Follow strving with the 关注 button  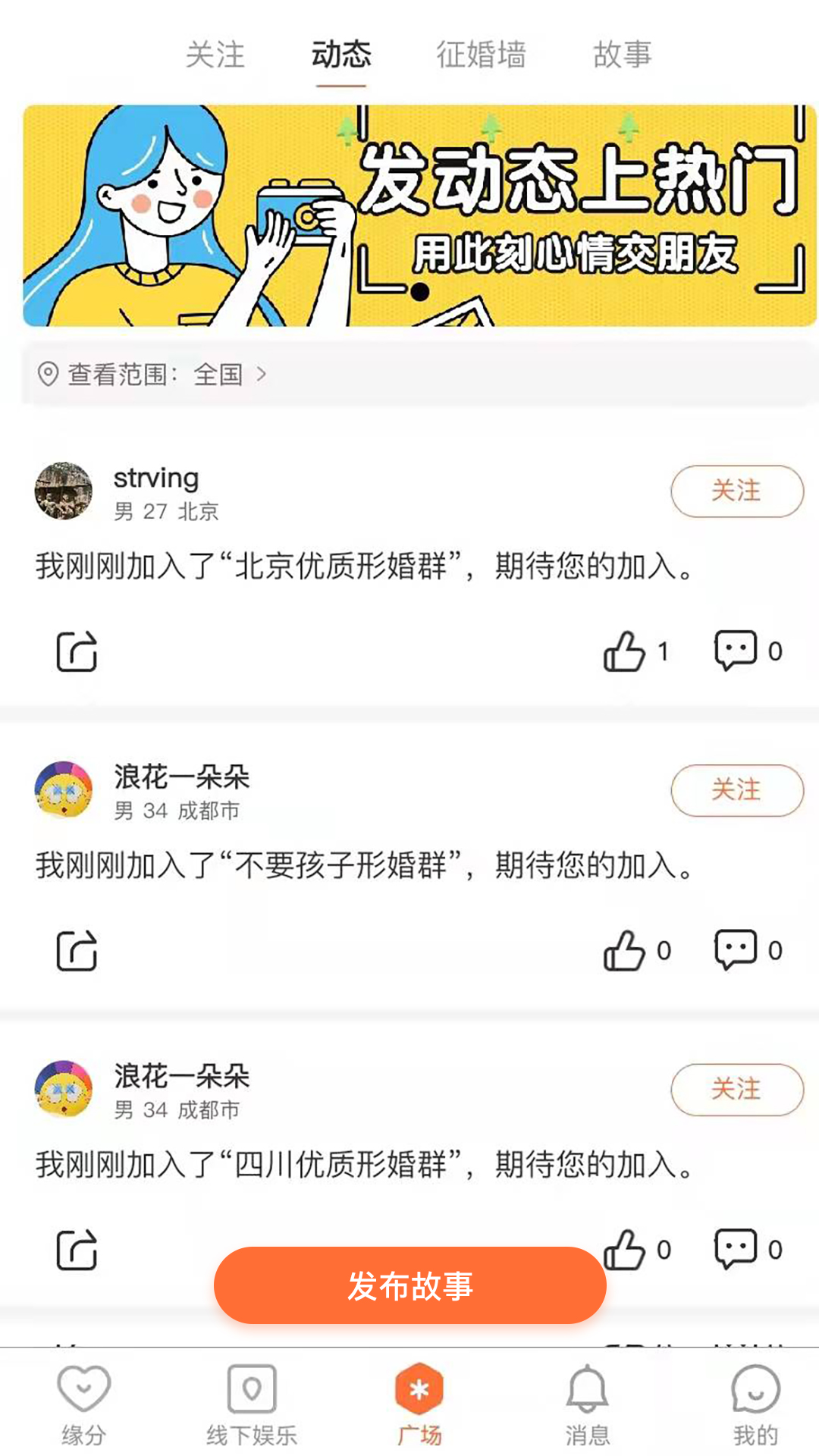[x=736, y=491]
